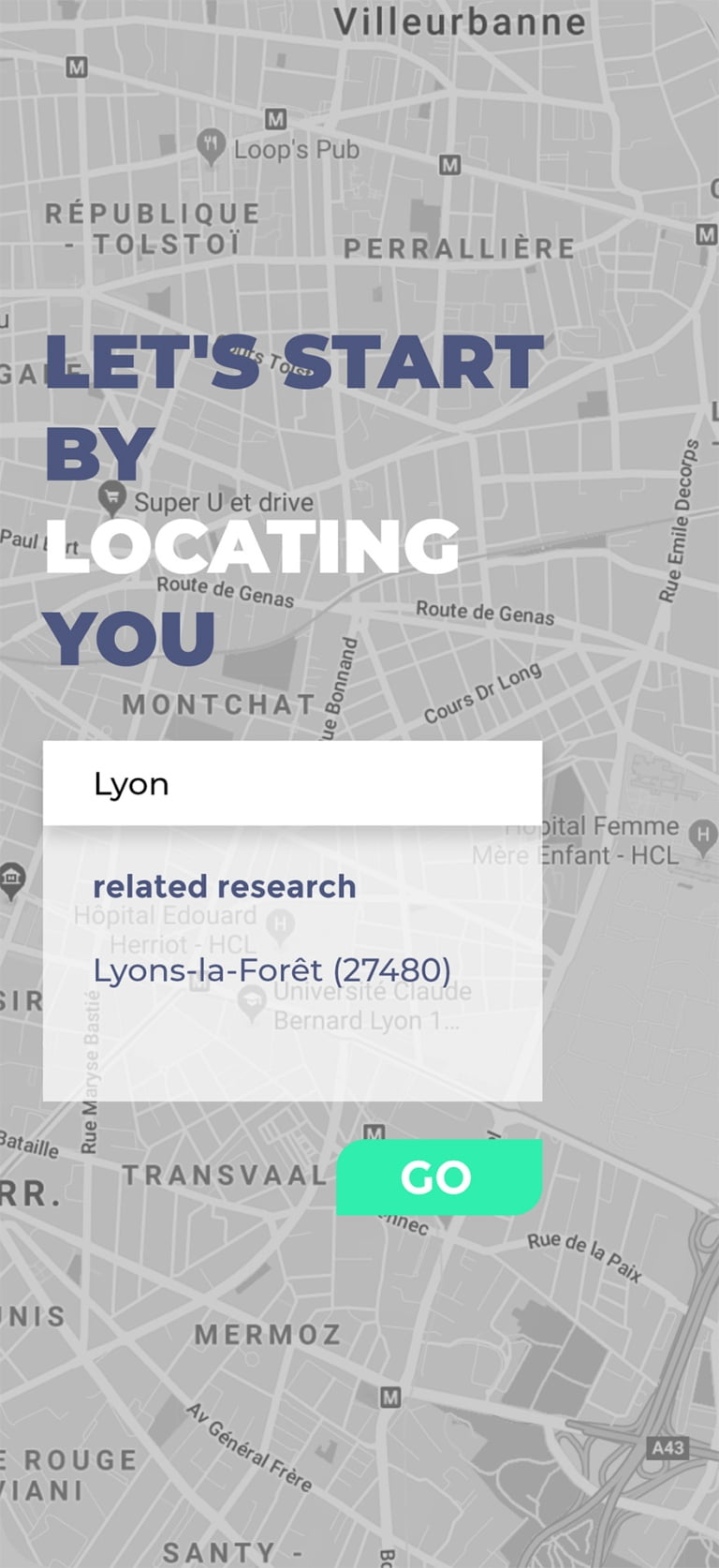Tap the location field containing Lyon
Screen dimensions: 719x1568
292,783
